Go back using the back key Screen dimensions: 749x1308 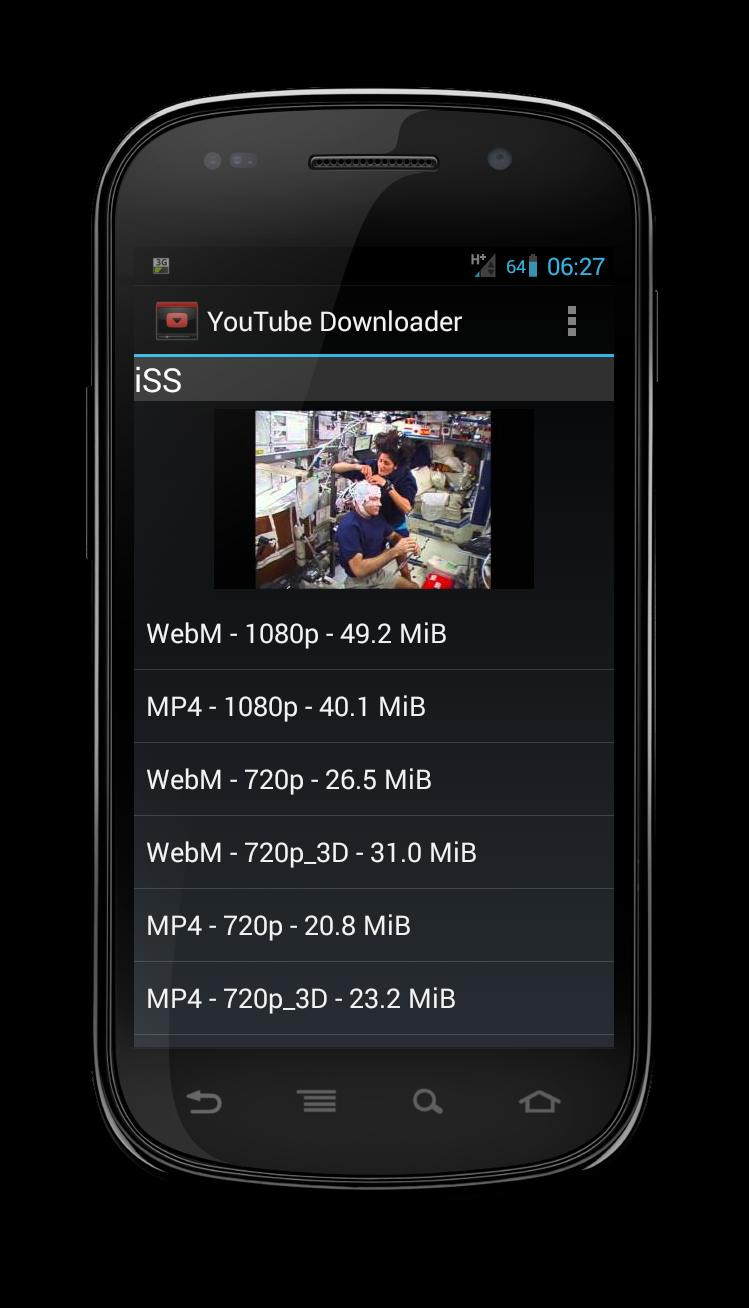(204, 1102)
